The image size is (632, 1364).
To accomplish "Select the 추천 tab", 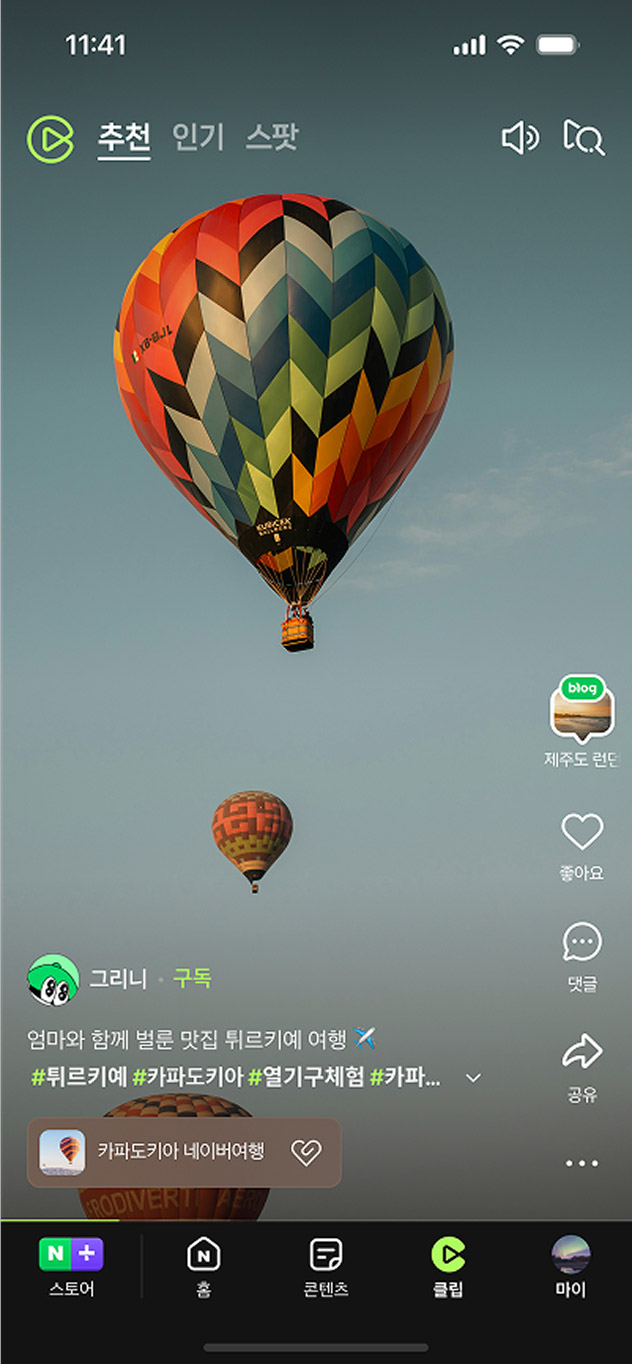I will coord(124,137).
